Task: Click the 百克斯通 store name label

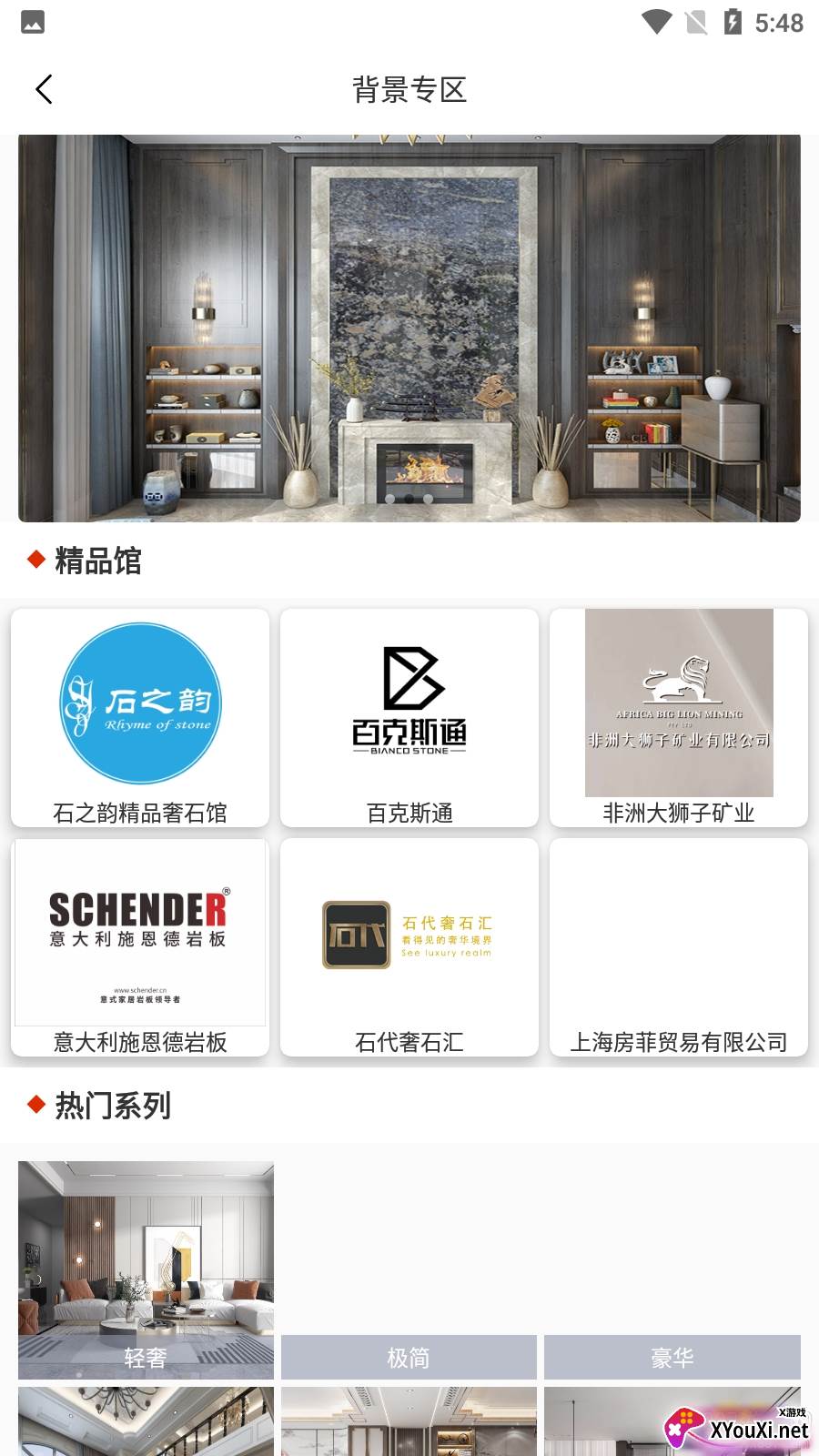Action: (409, 813)
